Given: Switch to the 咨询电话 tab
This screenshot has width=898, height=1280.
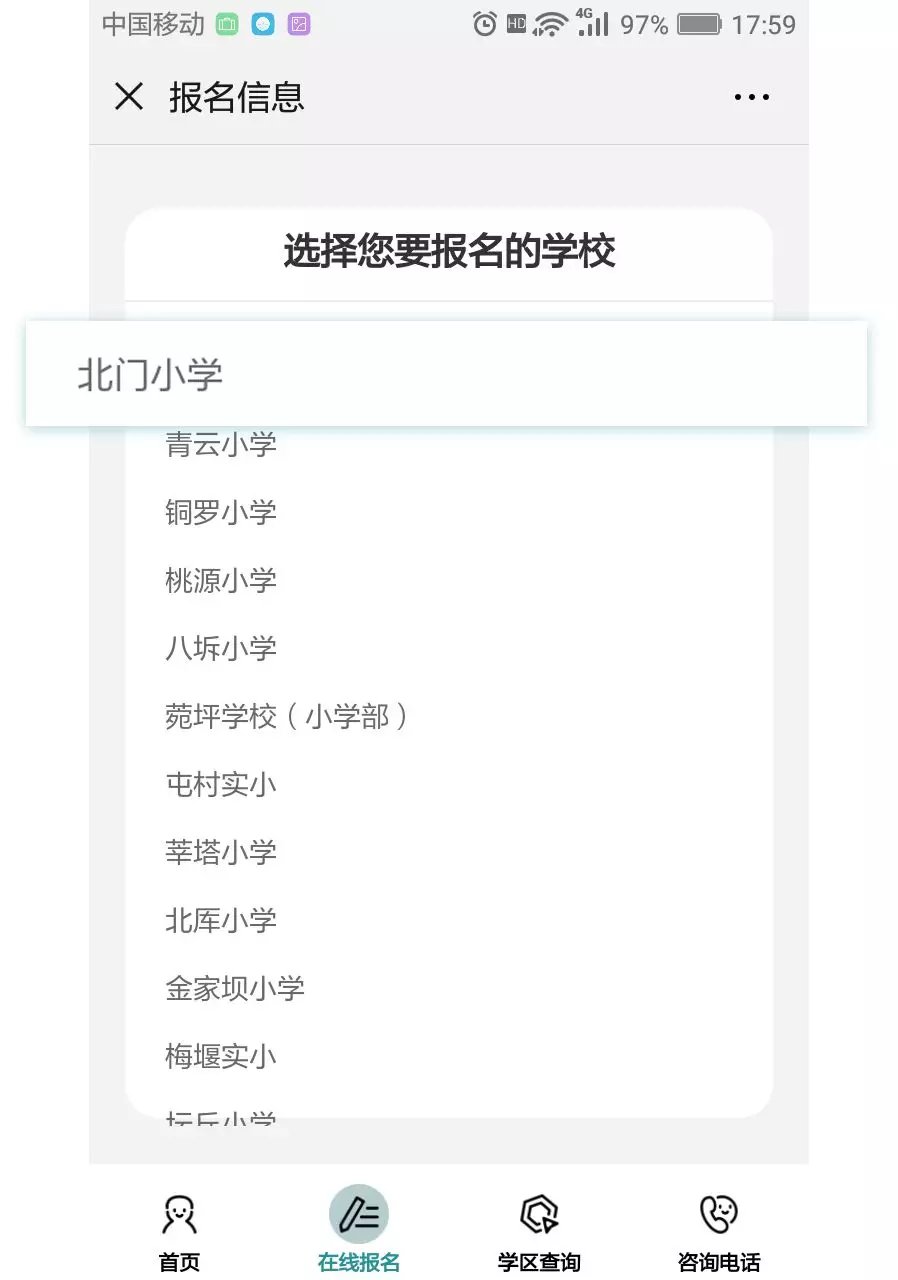Looking at the screenshot, I should pos(719,1232).
